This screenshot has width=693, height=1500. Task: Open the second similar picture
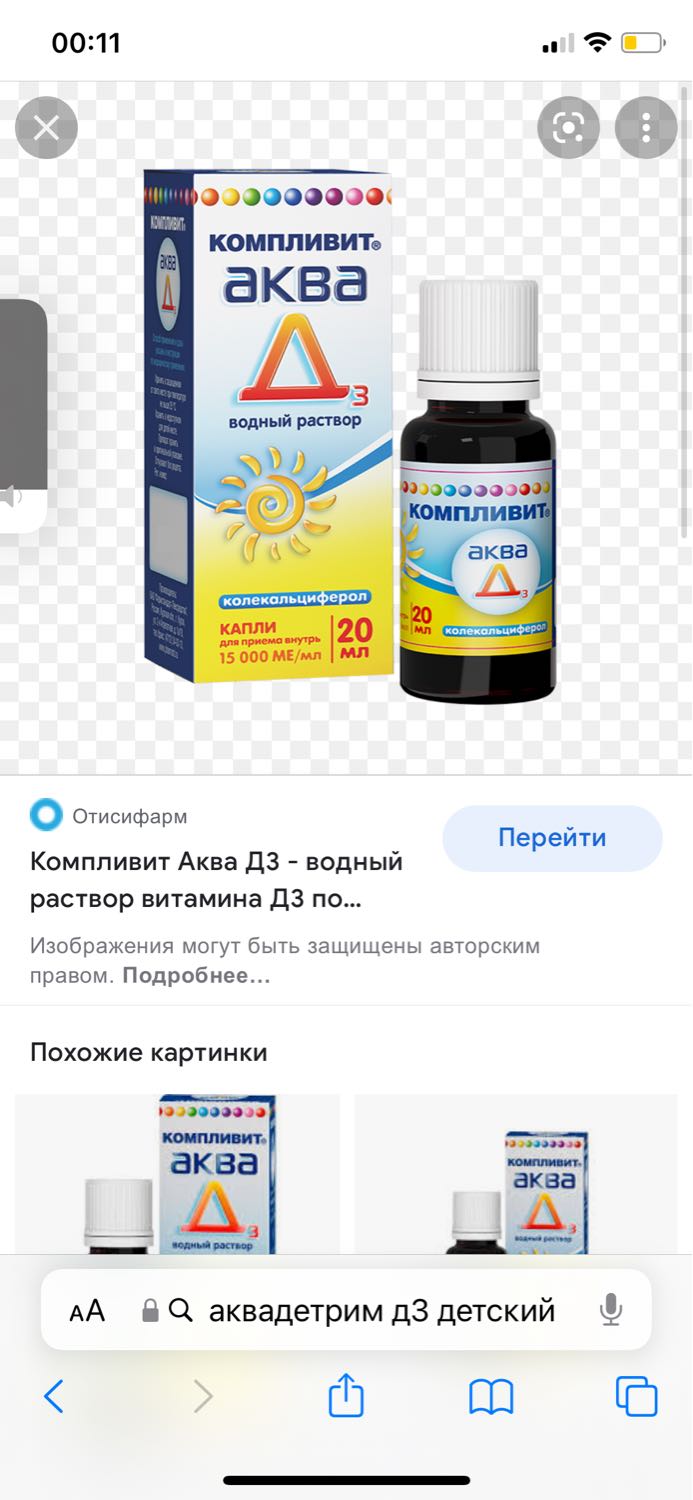coord(516,1174)
